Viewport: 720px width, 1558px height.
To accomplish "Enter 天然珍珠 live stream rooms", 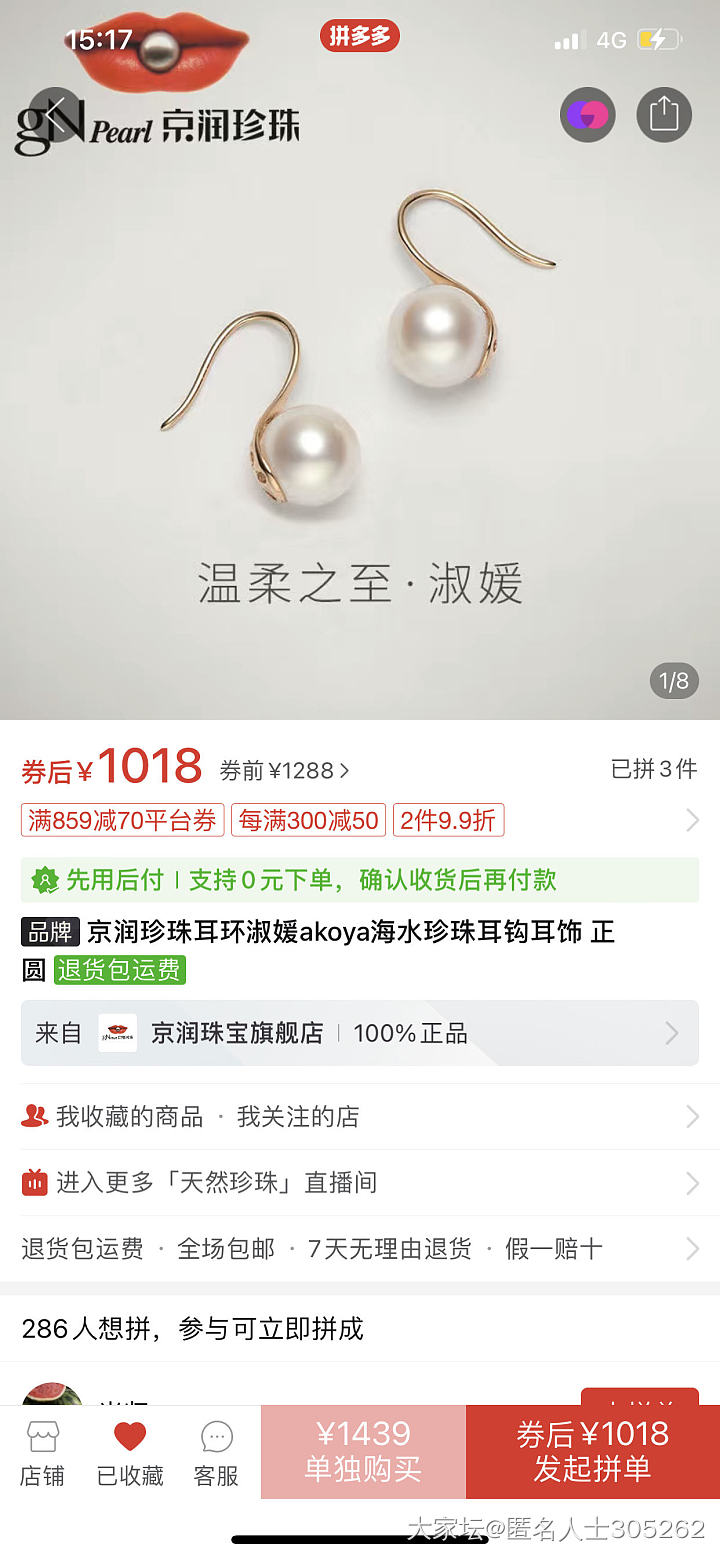I will coord(360,1182).
